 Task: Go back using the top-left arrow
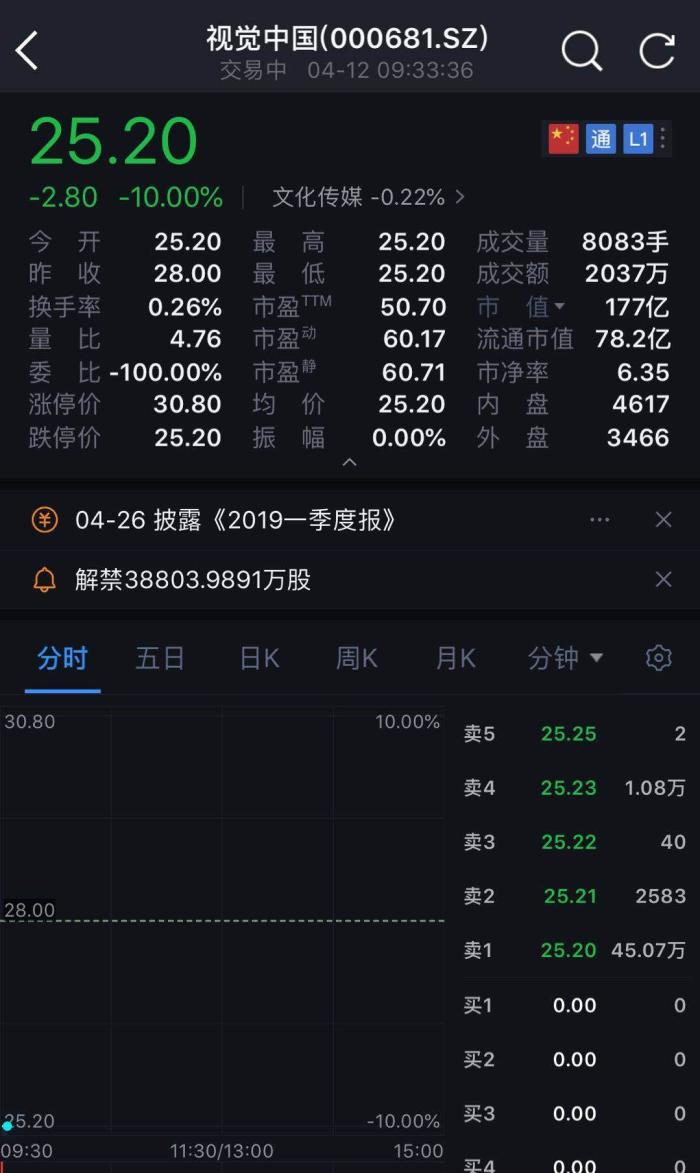[x=28, y=50]
